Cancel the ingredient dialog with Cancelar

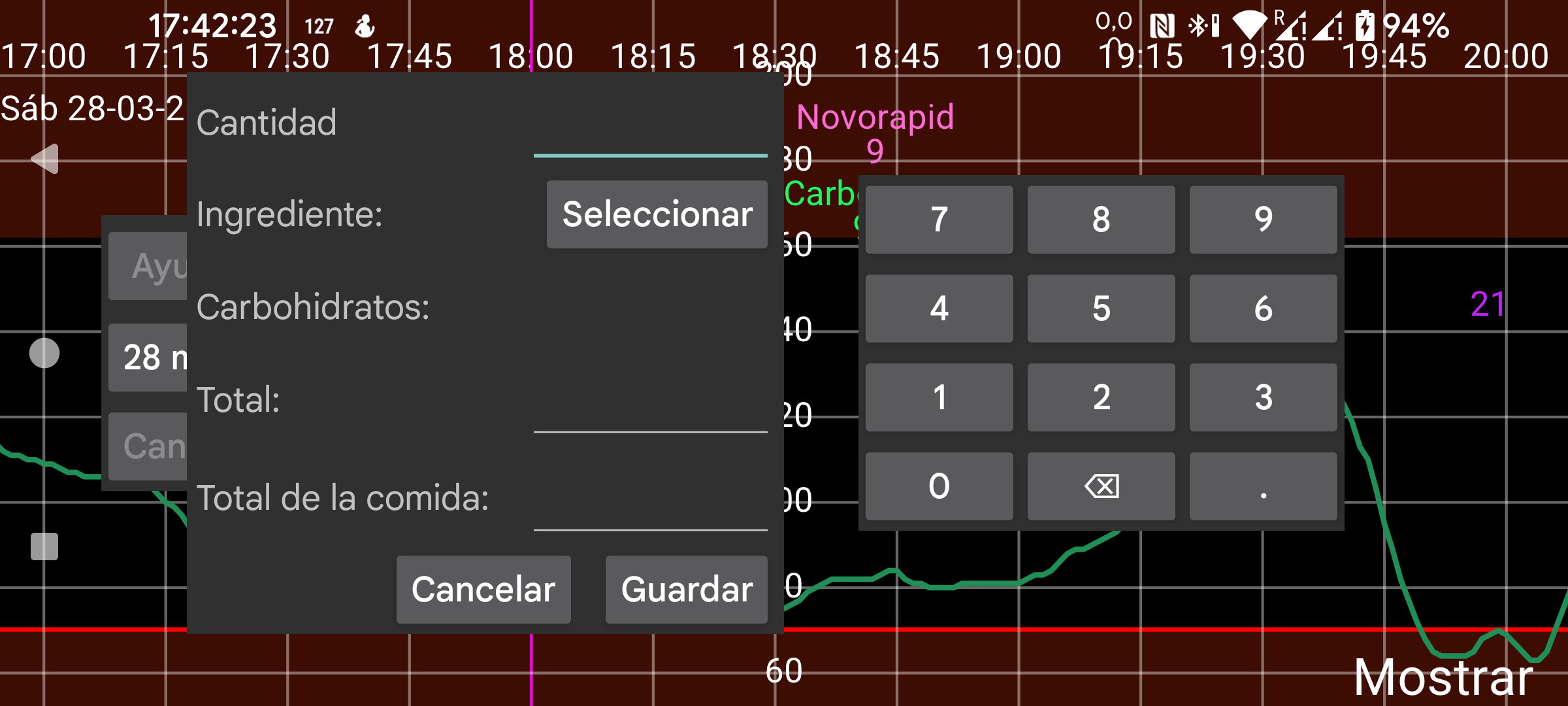483,589
